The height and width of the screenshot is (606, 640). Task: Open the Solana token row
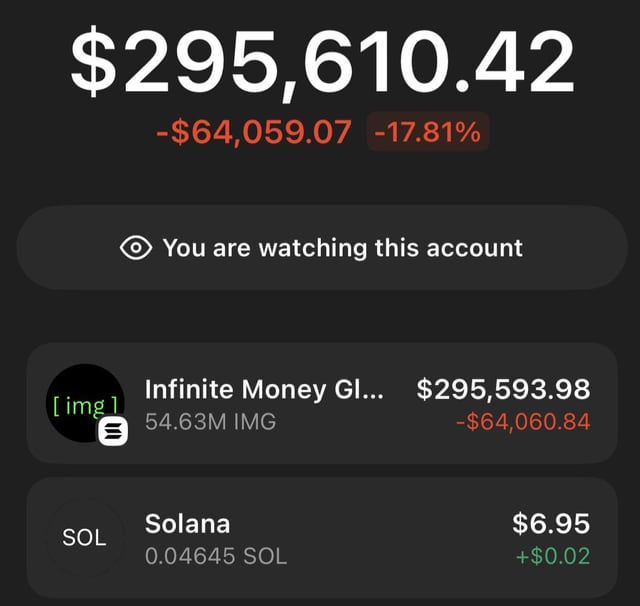click(320, 537)
